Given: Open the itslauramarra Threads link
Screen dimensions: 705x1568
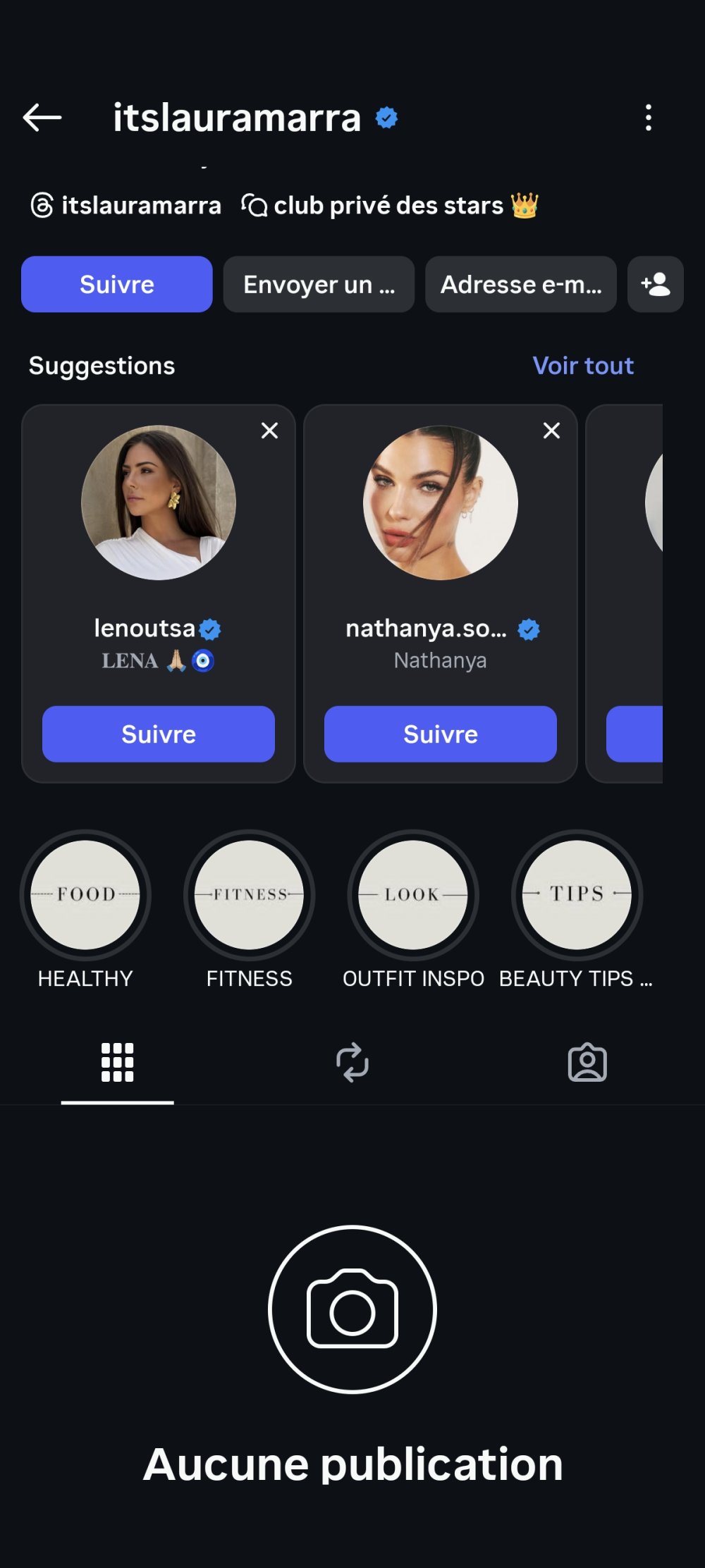Looking at the screenshot, I should tap(127, 206).
